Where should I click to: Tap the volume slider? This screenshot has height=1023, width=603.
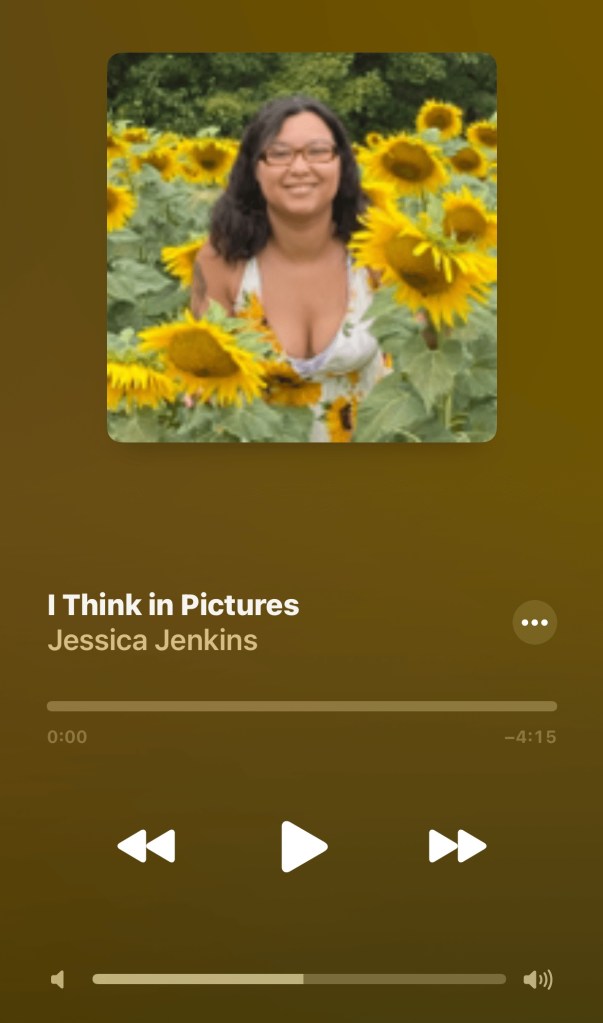(299, 979)
